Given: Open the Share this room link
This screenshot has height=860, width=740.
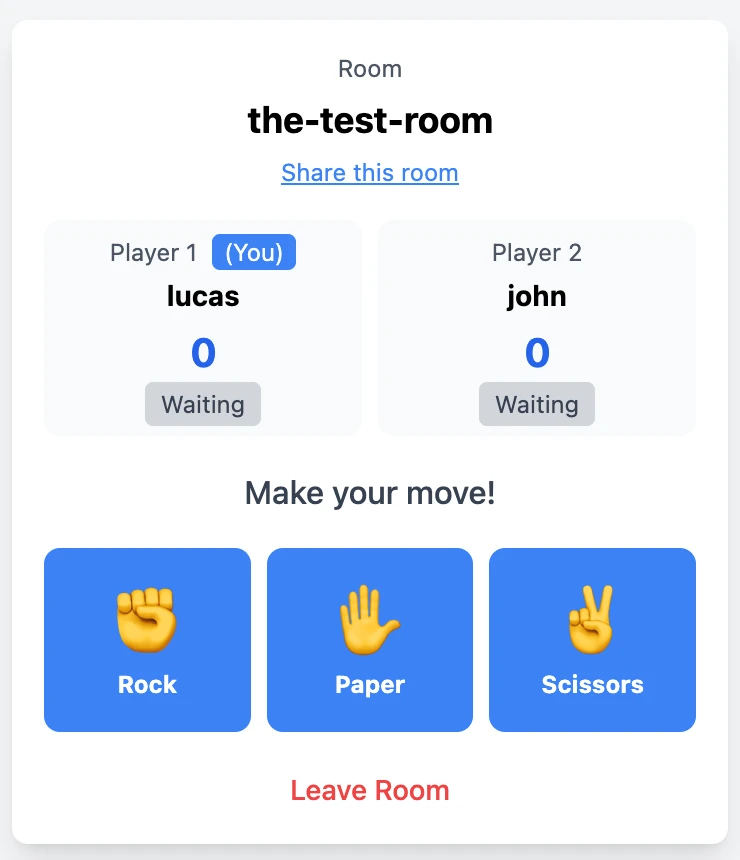Looking at the screenshot, I should pos(370,173).
